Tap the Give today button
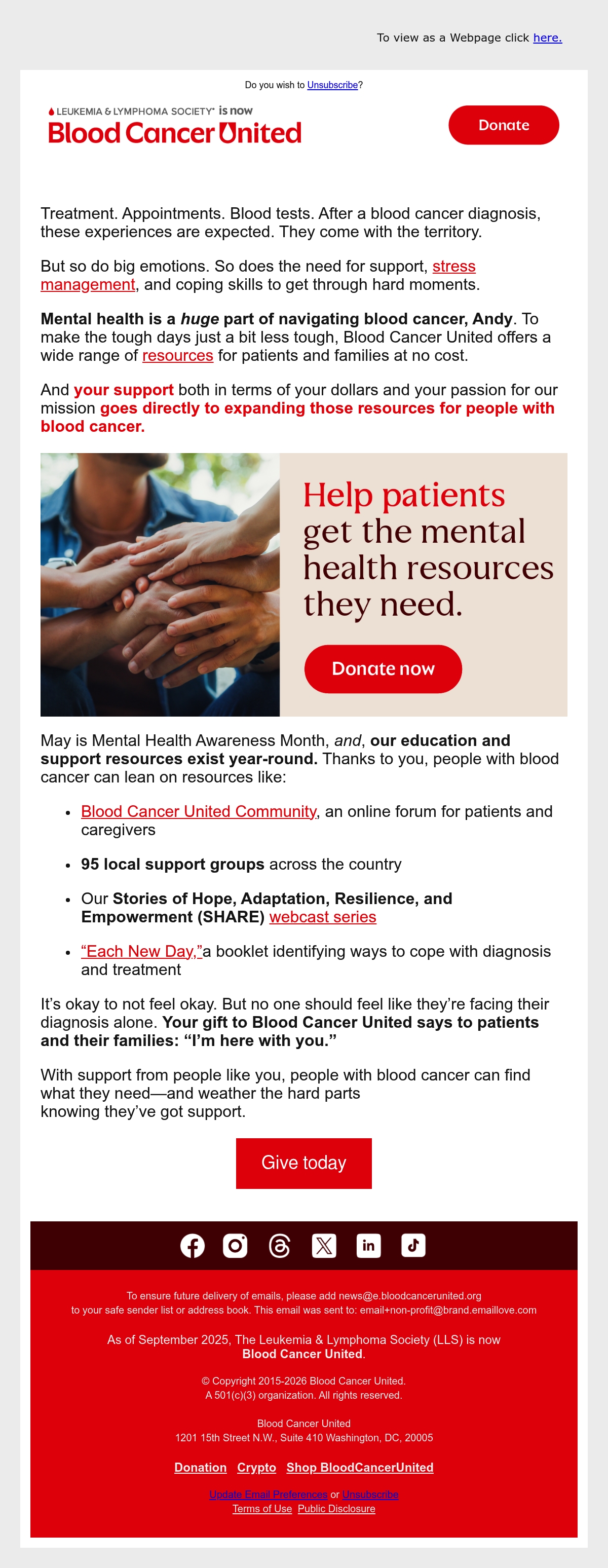Image resolution: width=608 pixels, height=1568 pixels. 303,1163
